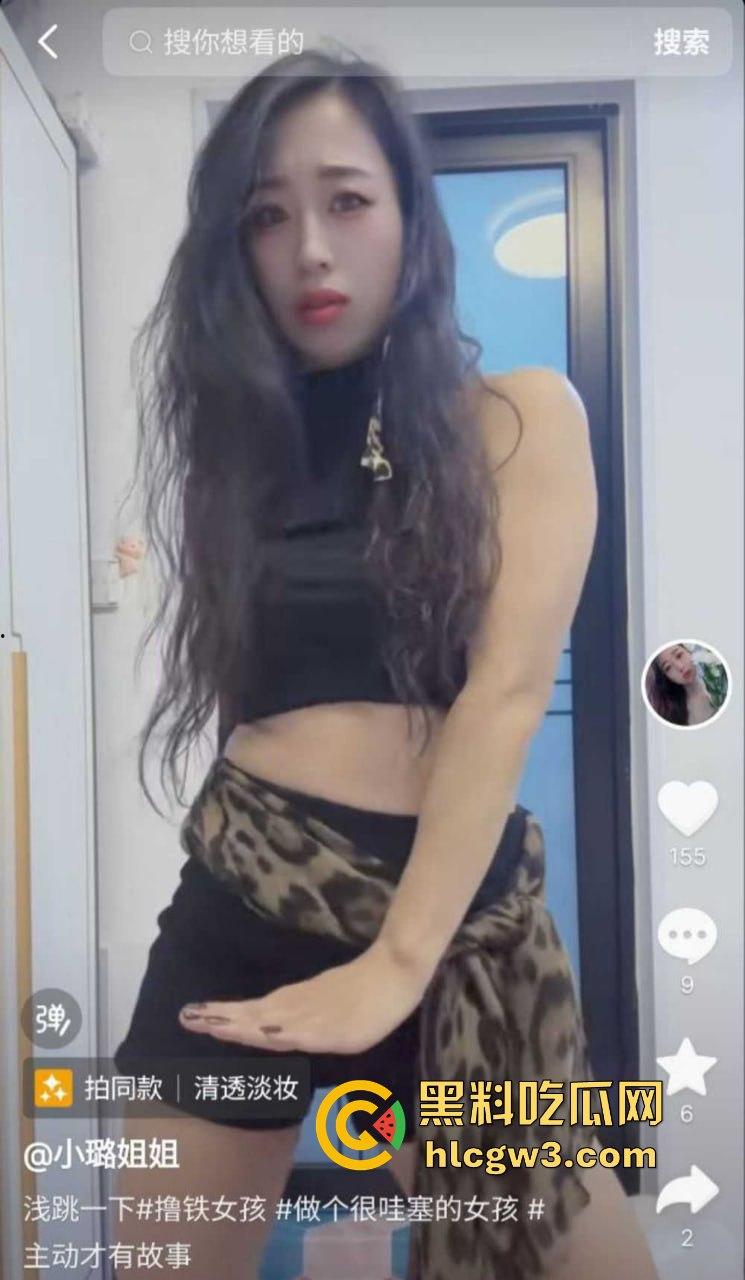Open the 清透淡妆 effect
Screen dimensions: 745x1280
(246, 1088)
